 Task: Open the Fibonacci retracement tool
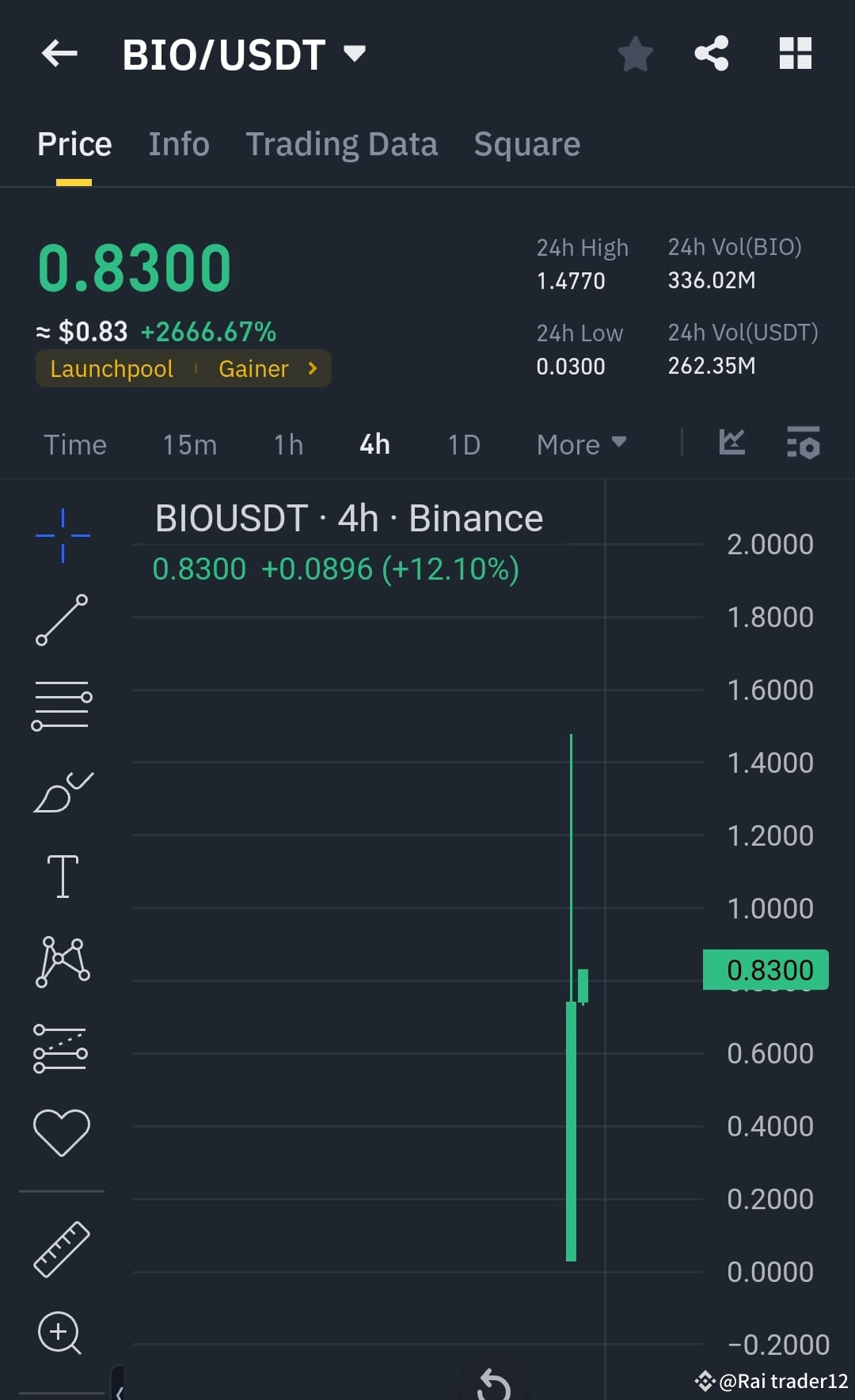62,705
